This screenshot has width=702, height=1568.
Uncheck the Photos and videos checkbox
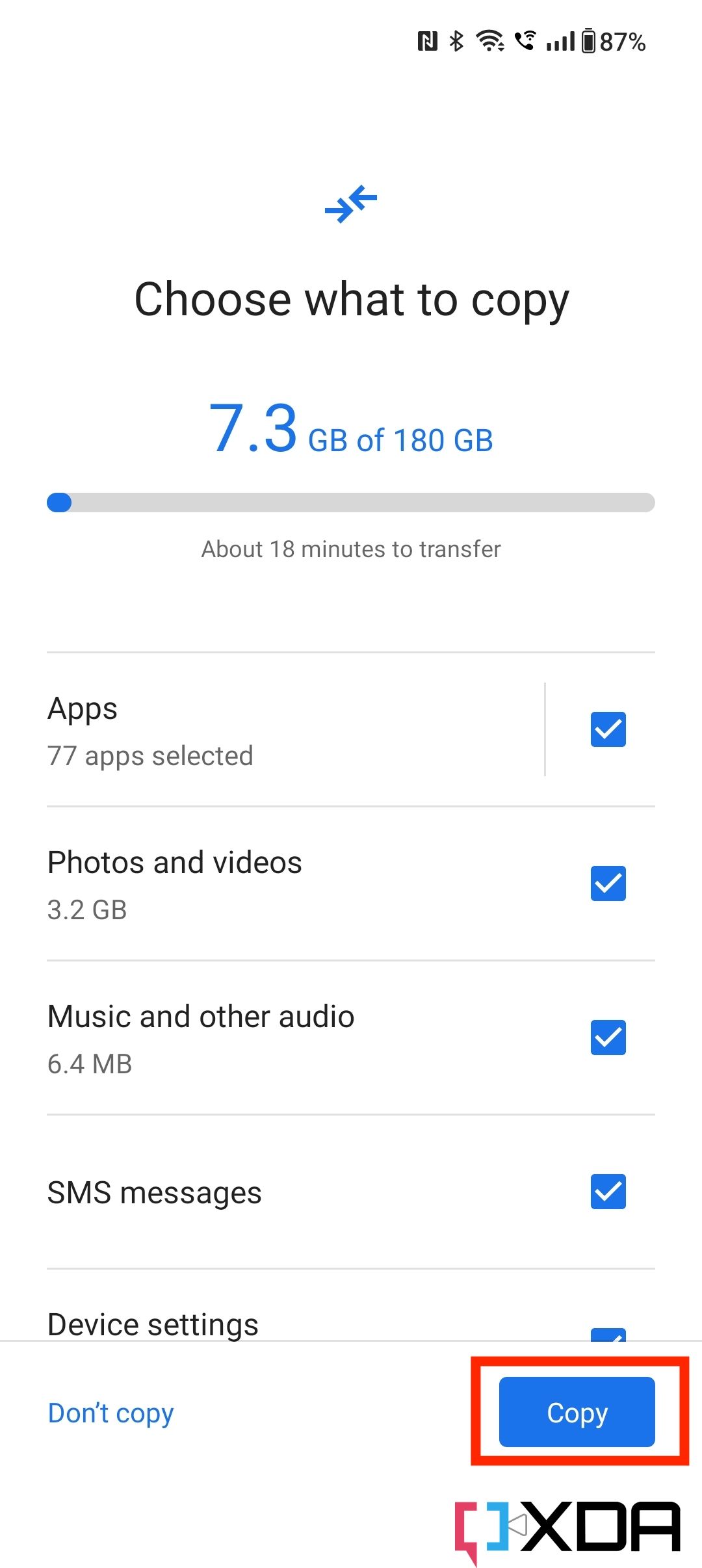click(608, 883)
